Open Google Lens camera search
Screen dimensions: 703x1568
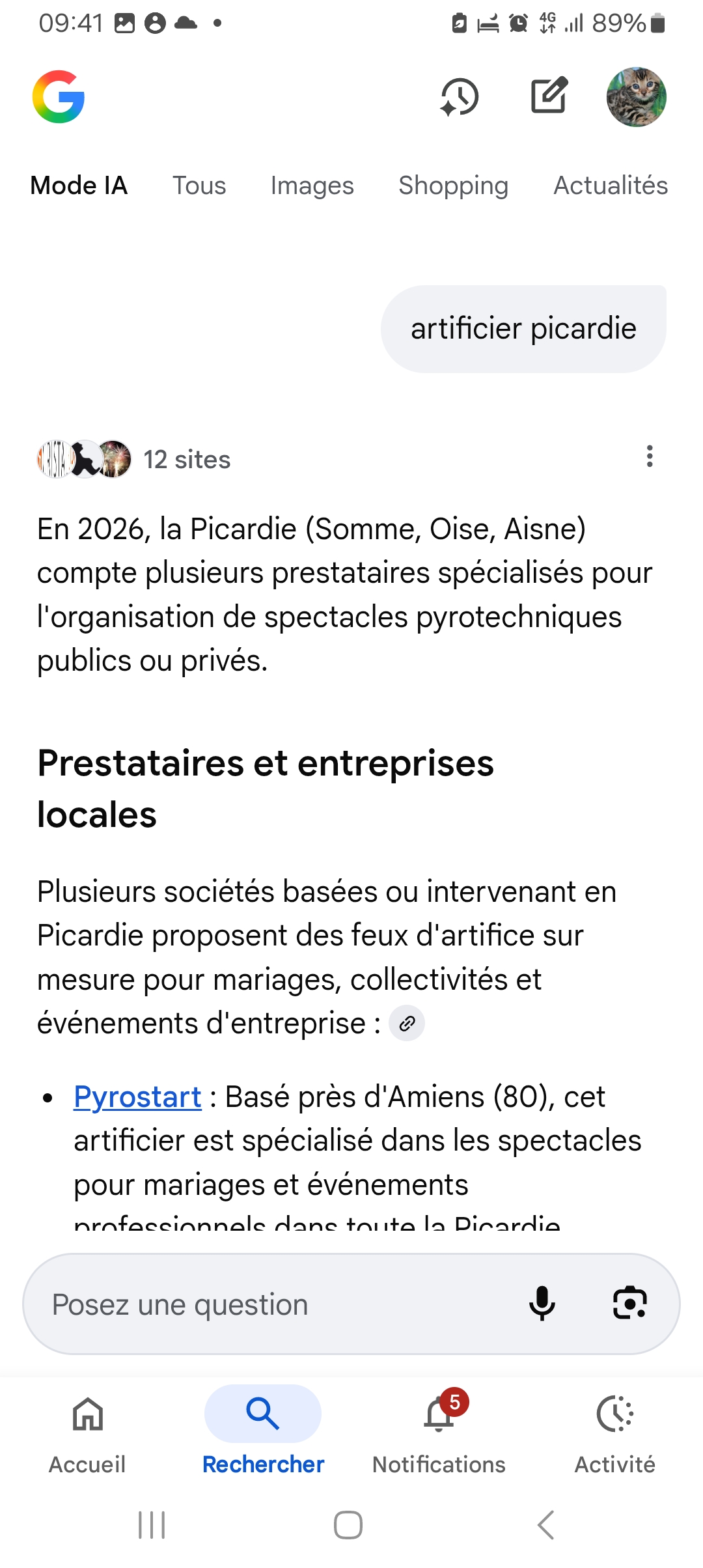[x=629, y=1303]
